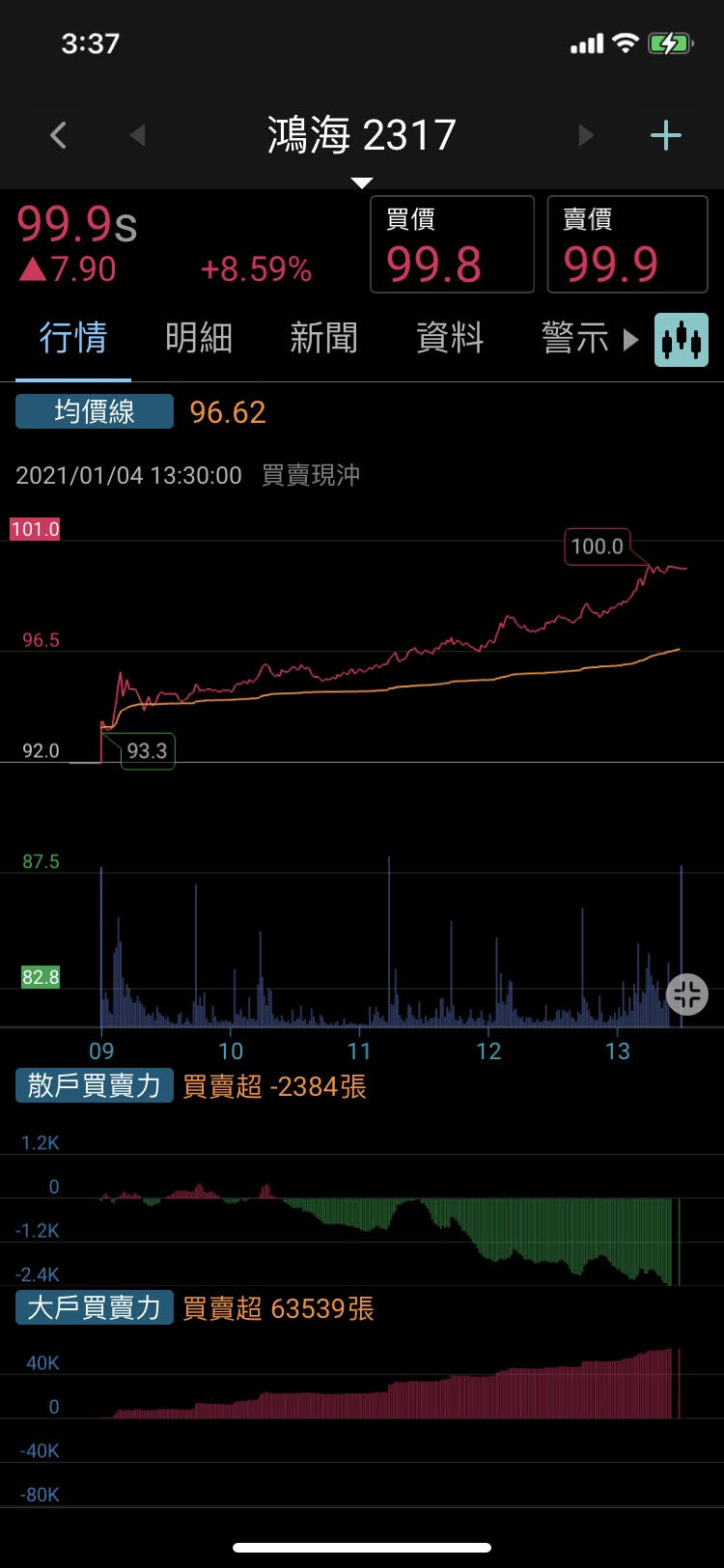The height and width of the screenshot is (1568, 724).
Task: Switch to the next stock
Action: point(586,135)
